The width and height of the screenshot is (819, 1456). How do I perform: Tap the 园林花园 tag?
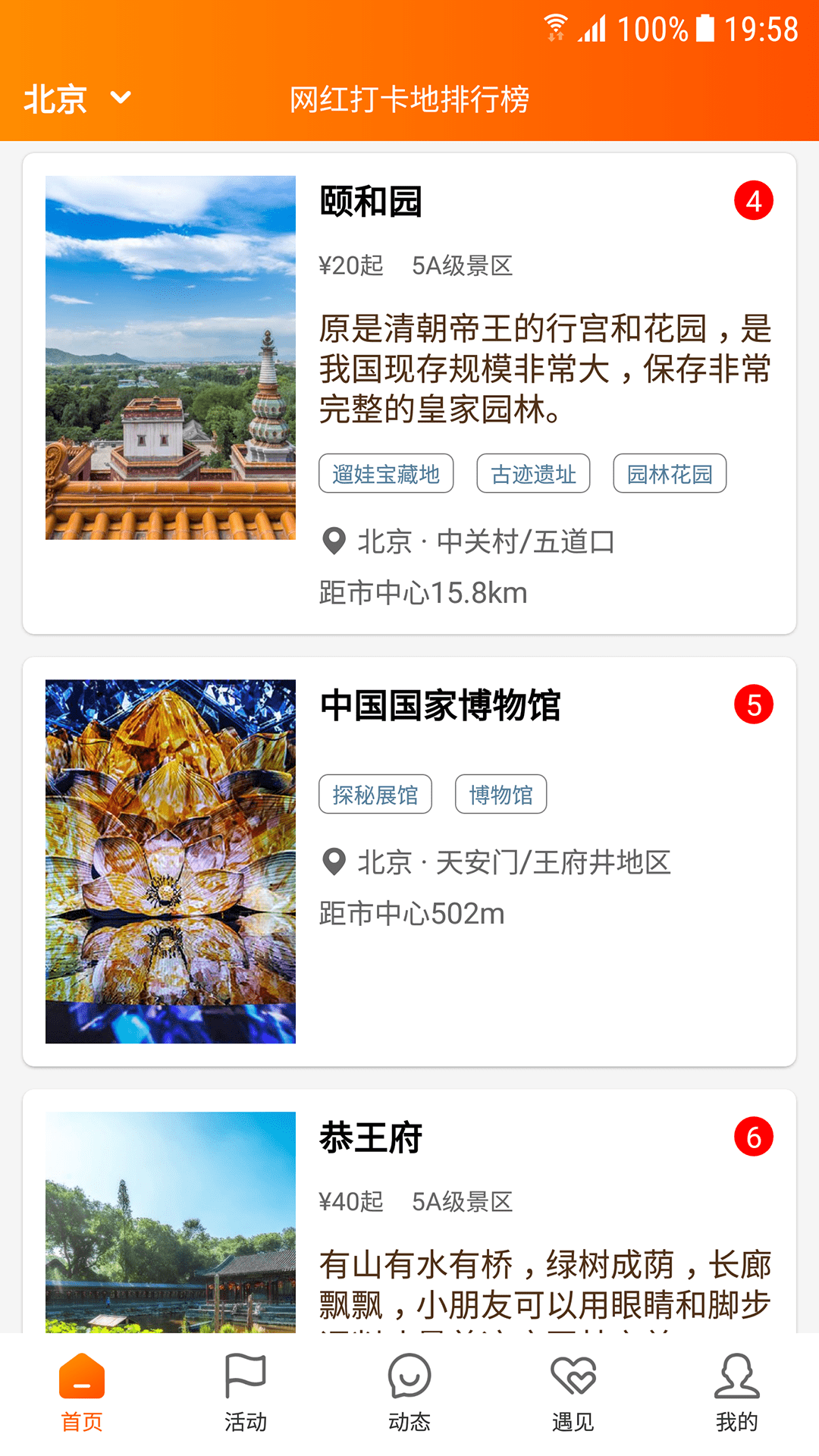669,473
